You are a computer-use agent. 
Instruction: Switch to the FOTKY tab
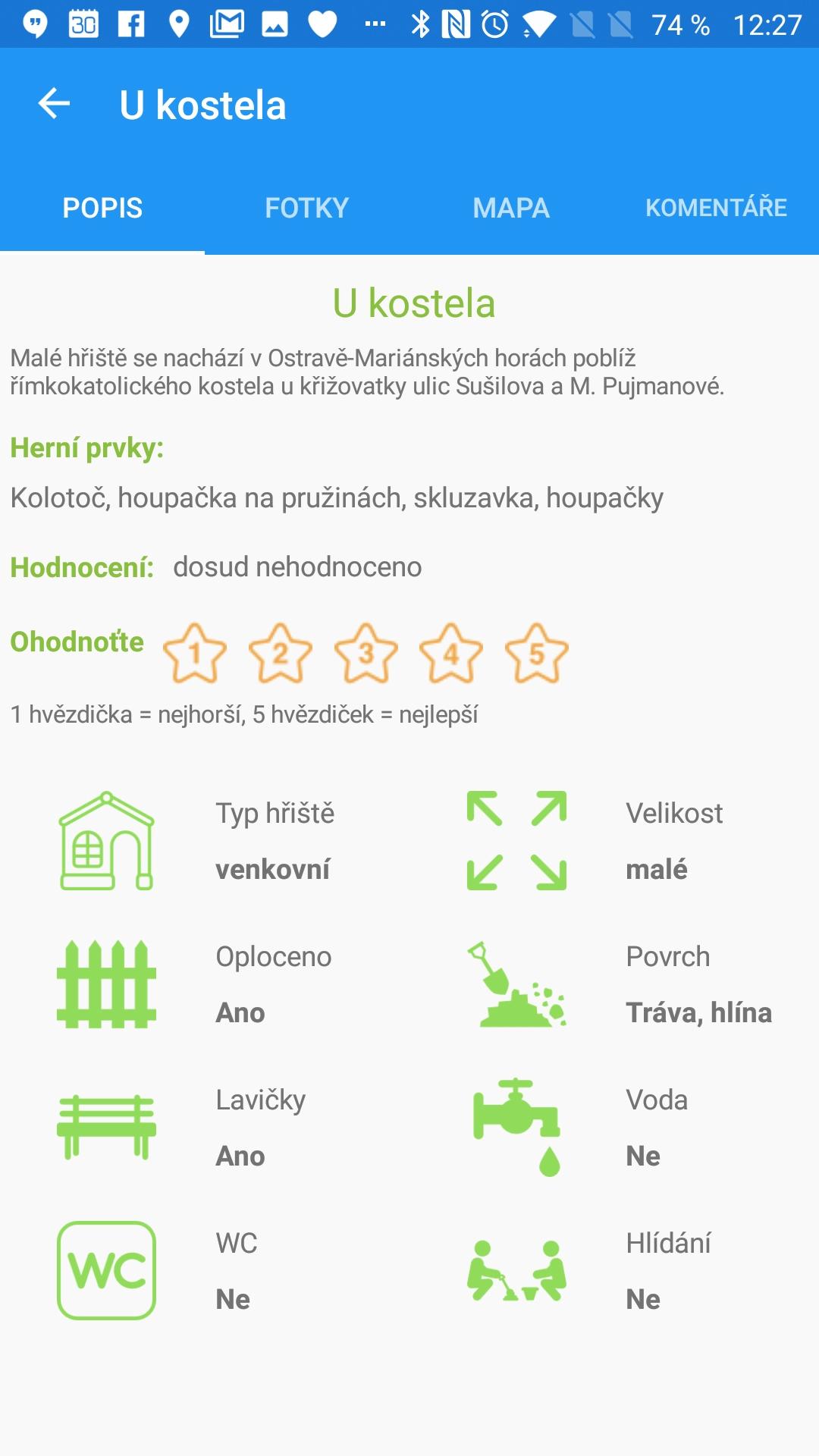(x=306, y=208)
